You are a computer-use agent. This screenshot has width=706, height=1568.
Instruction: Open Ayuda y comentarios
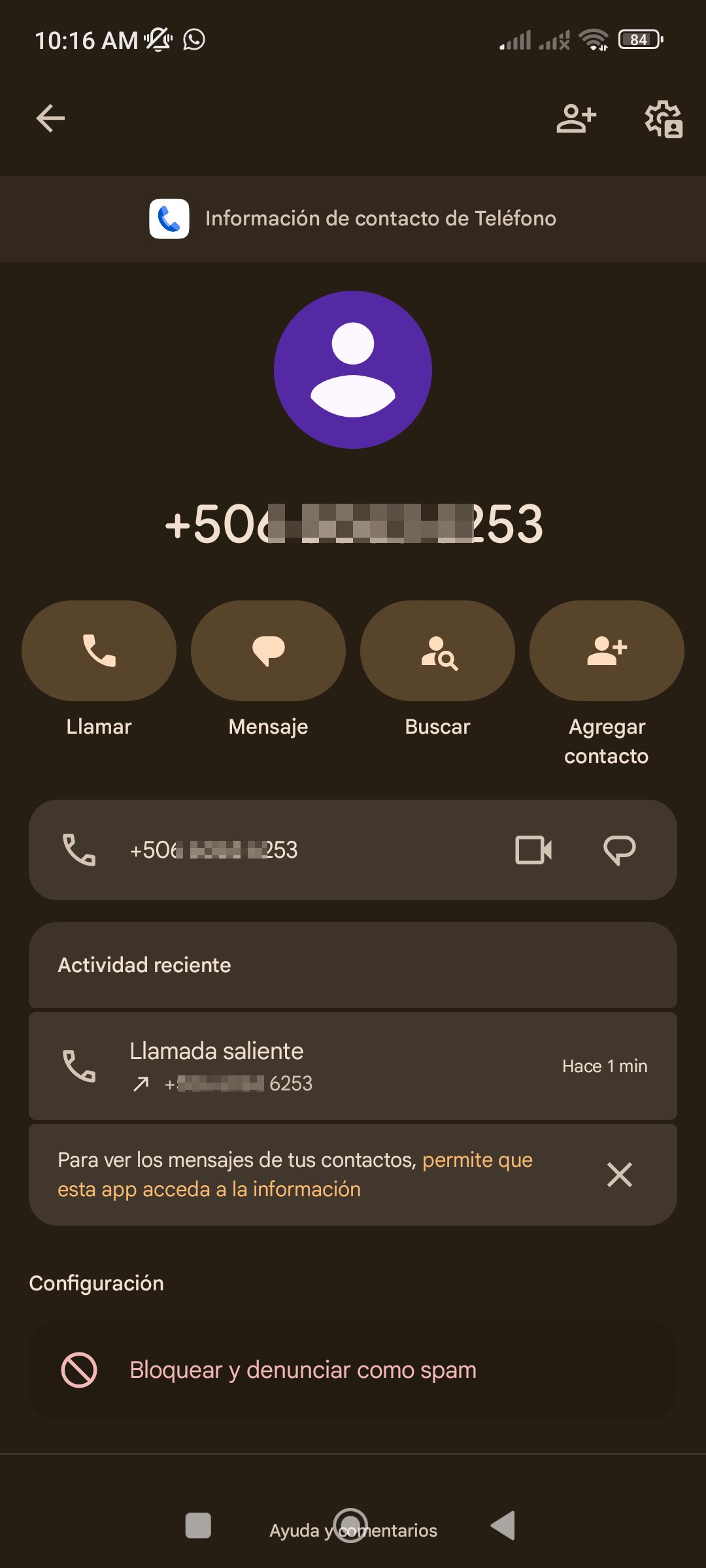tap(353, 1530)
